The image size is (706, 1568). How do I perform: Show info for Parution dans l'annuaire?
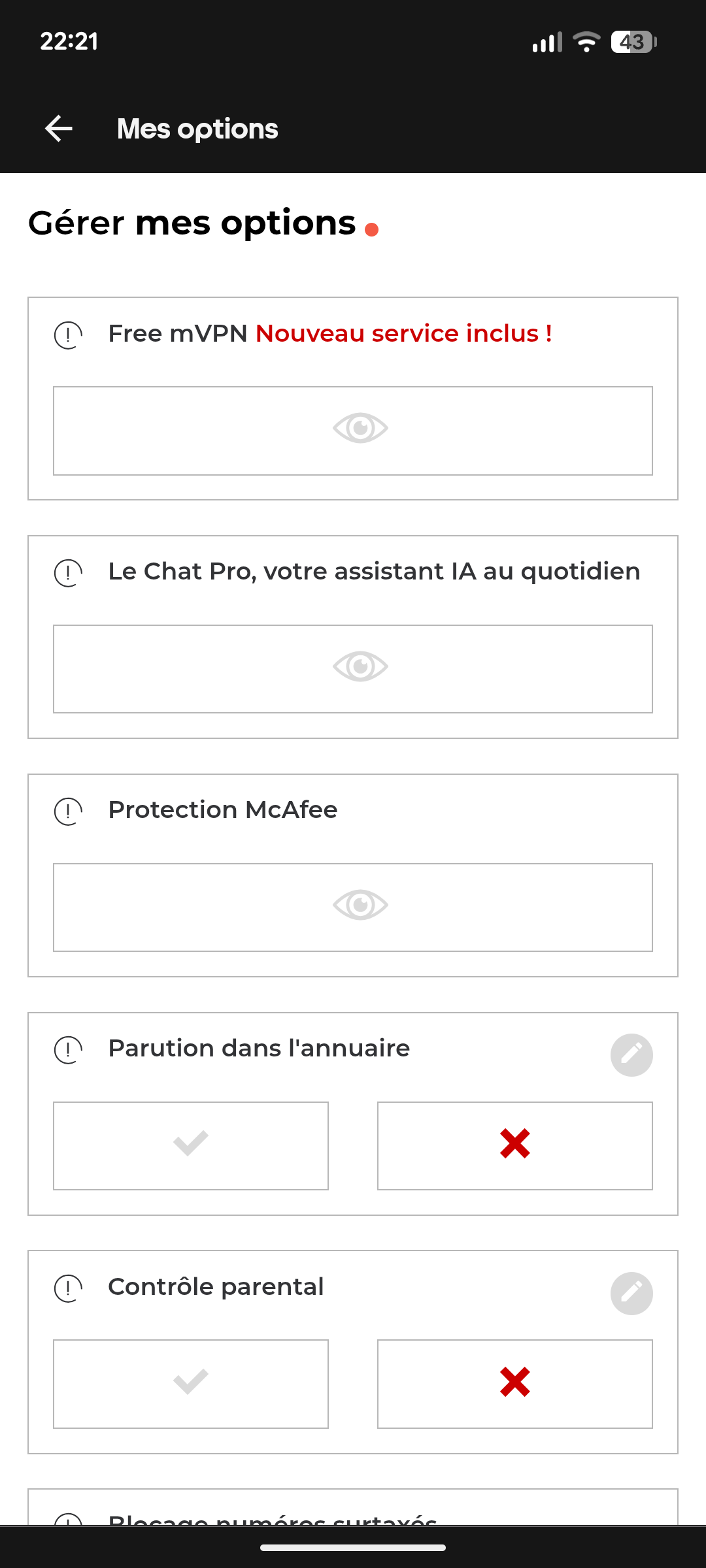pyautogui.click(x=68, y=1050)
